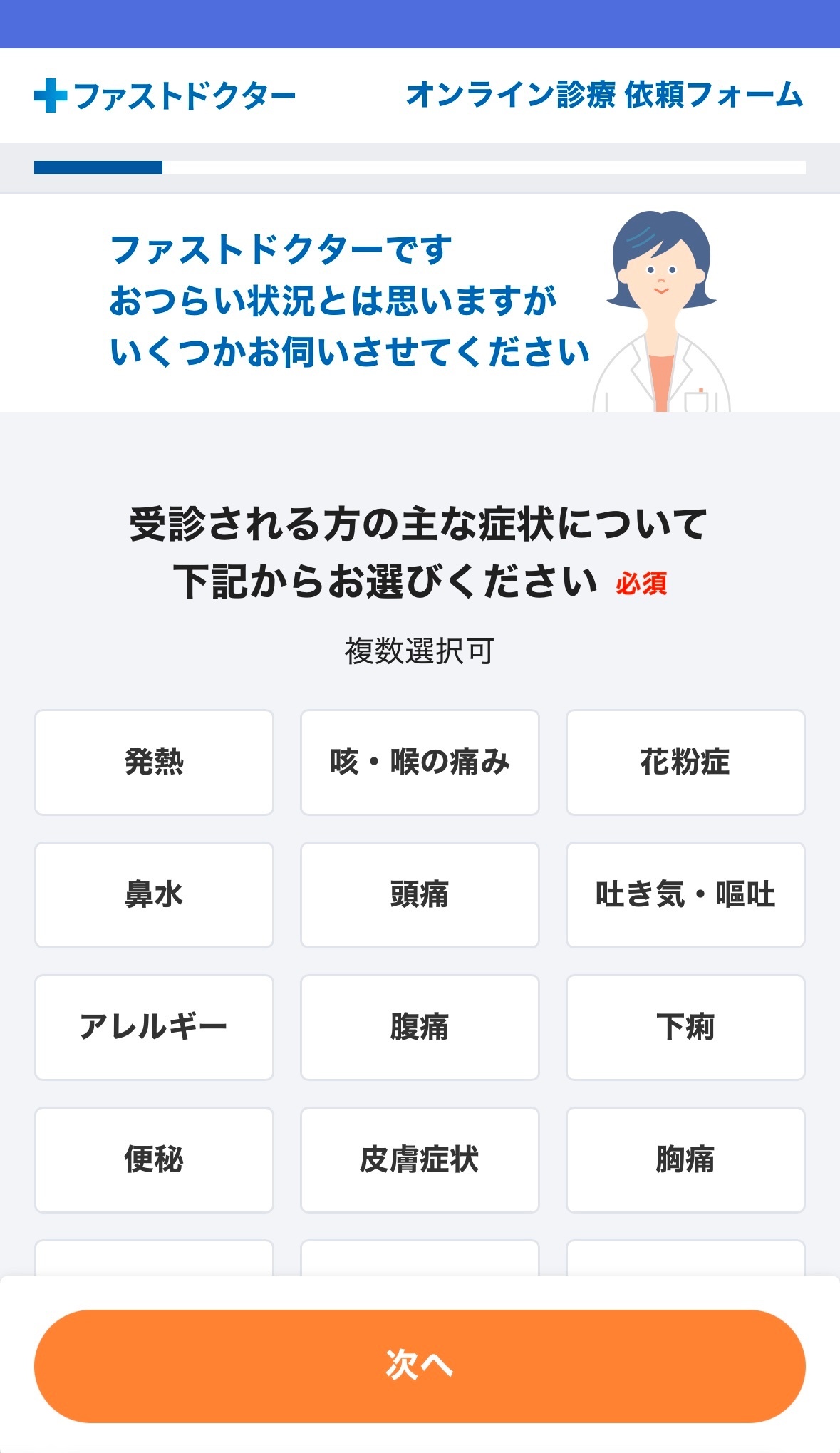Select 便秘 as a symptom
The width and height of the screenshot is (840, 1453).
coord(154,1159)
